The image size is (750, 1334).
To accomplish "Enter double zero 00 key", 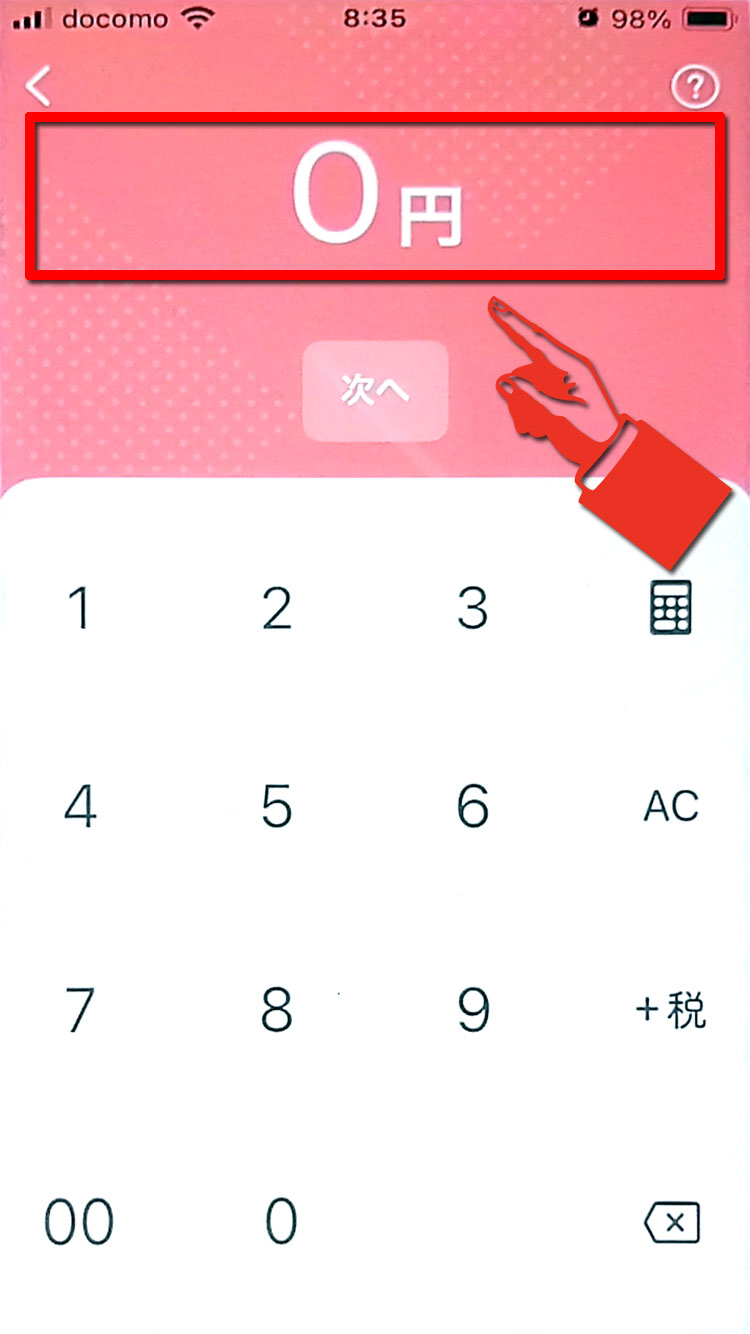I will pos(80,1222).
